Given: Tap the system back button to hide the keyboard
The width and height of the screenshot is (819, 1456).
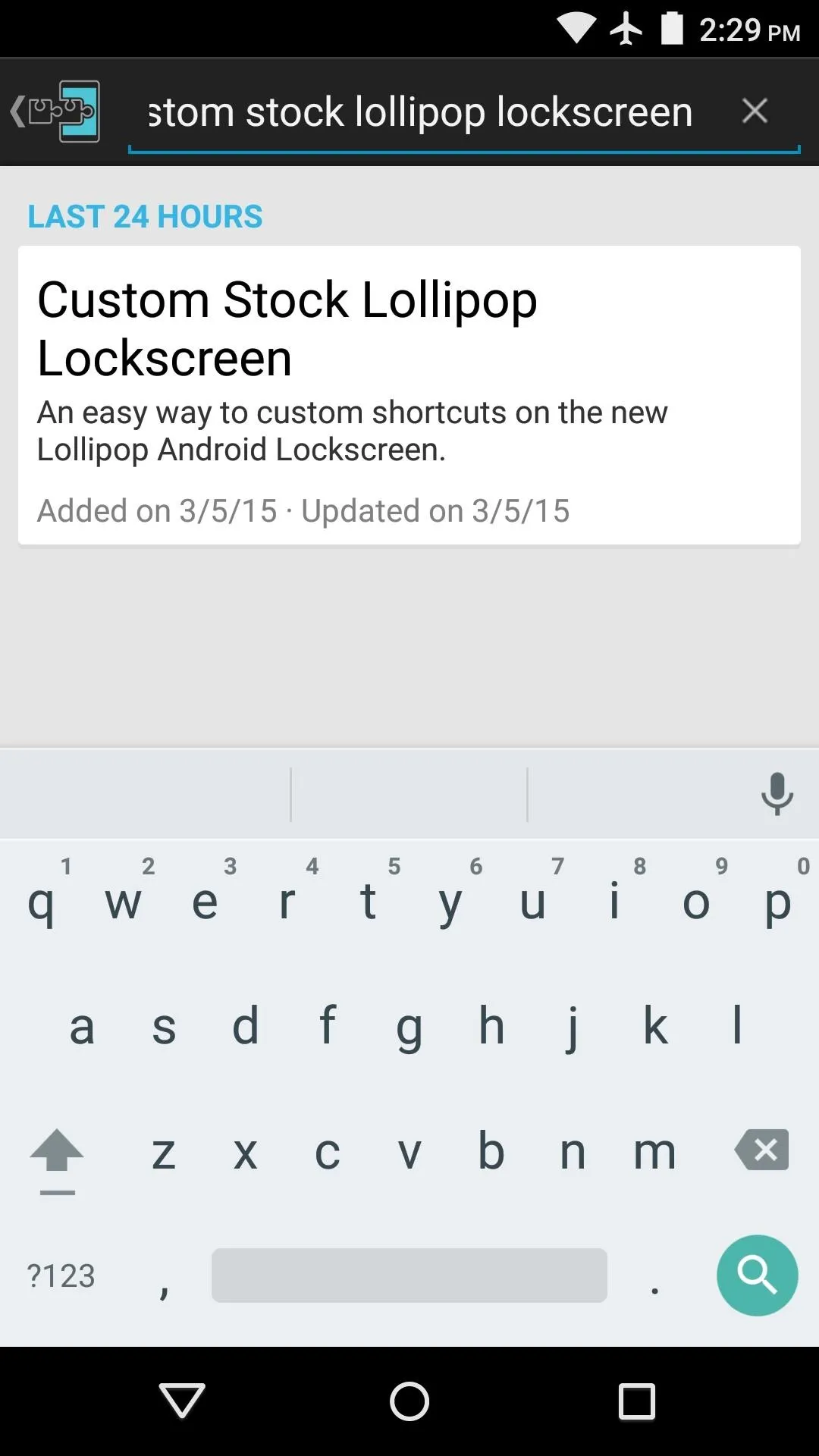Looking at the screenshot, I should [182, 1400].
